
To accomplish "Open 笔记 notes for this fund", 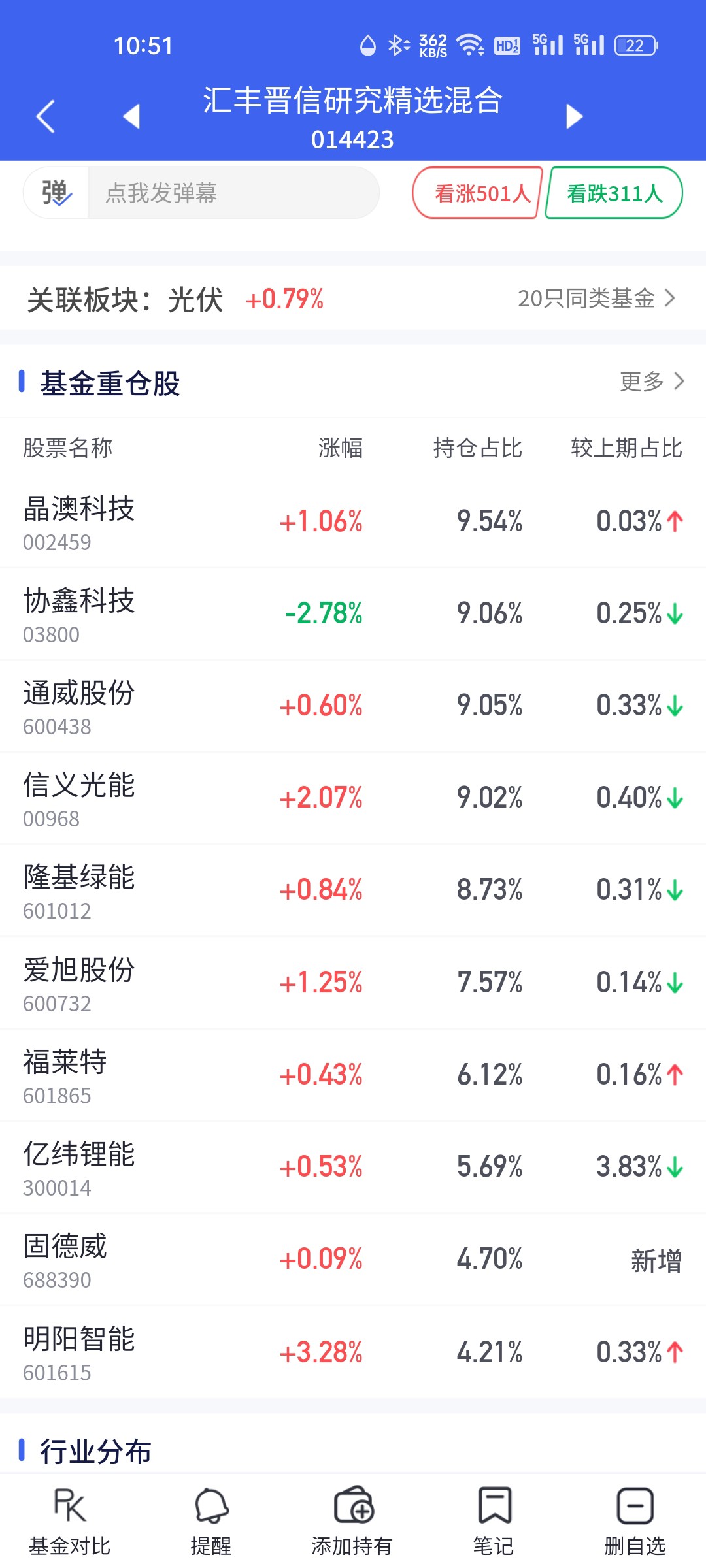I will (494, 1522).
